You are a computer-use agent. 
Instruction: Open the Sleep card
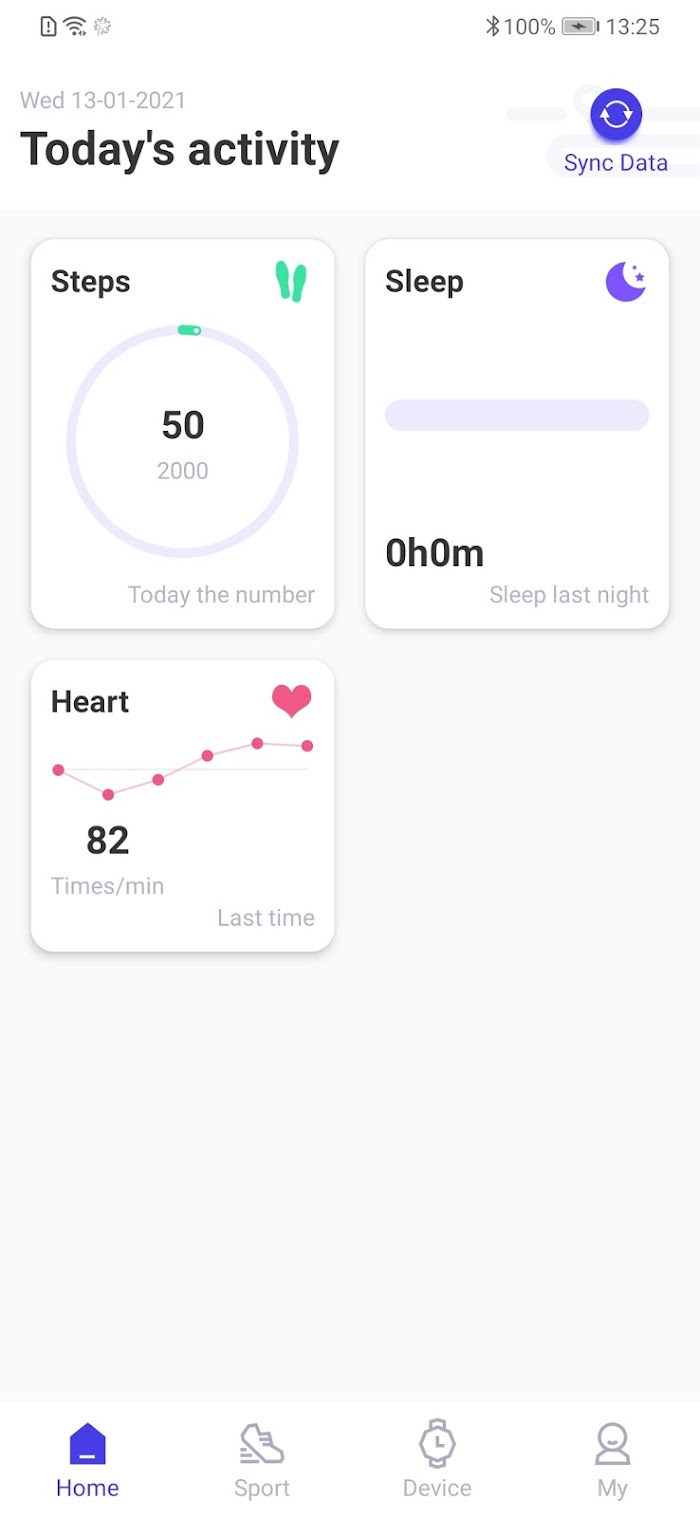517,434
